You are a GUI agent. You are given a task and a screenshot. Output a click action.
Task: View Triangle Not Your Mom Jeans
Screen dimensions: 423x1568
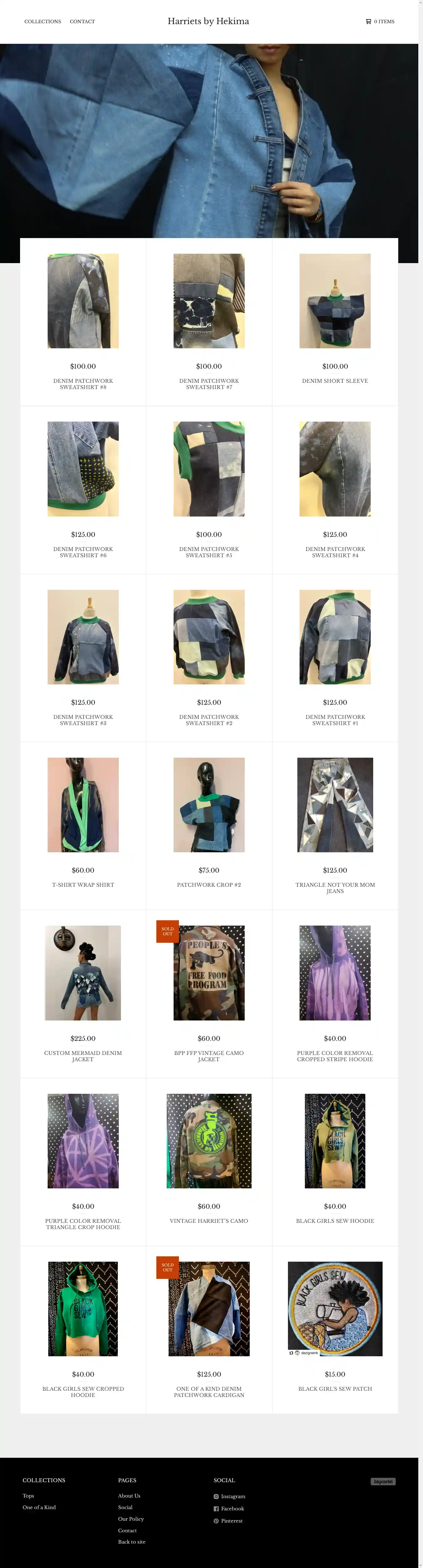(x=335, y=805)
